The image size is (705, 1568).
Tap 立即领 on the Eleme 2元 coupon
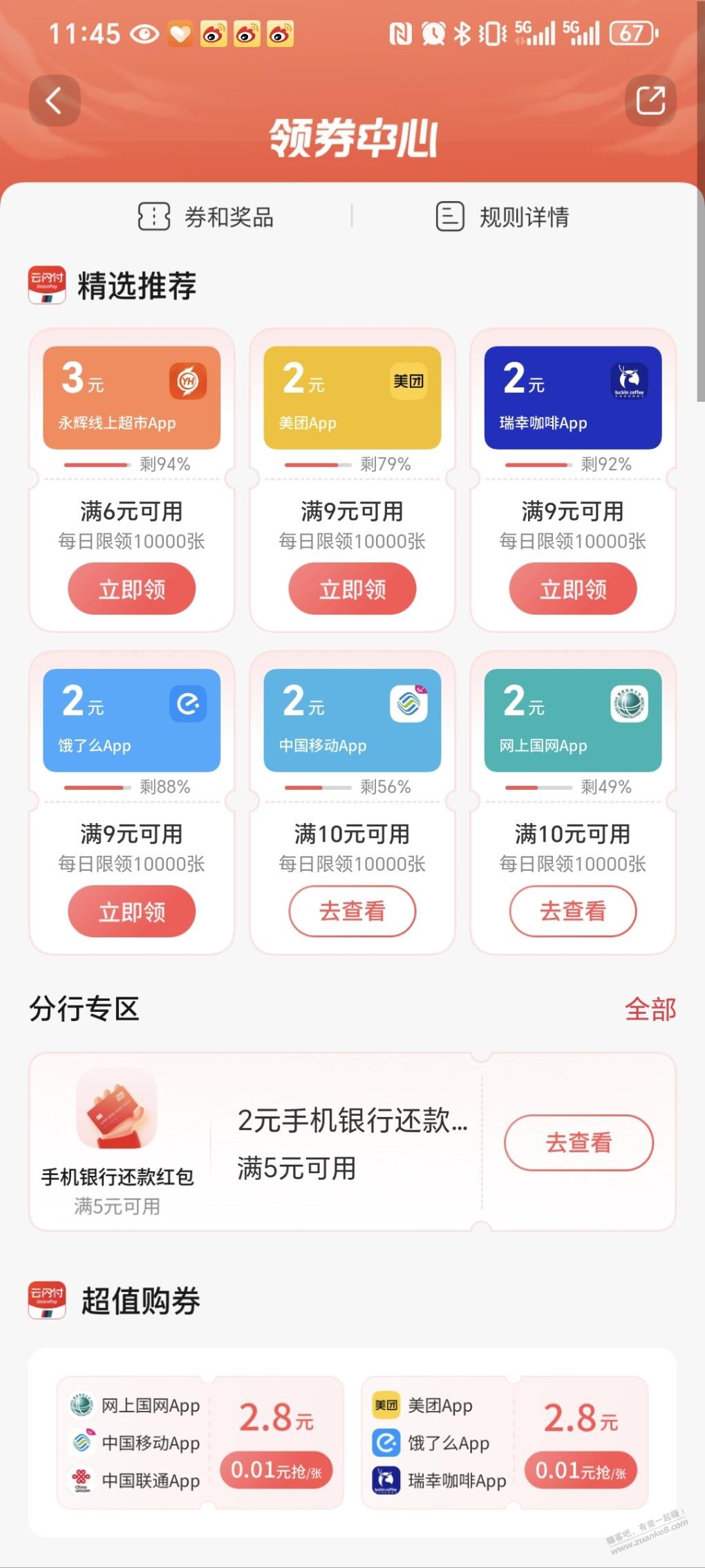(131, 911)
